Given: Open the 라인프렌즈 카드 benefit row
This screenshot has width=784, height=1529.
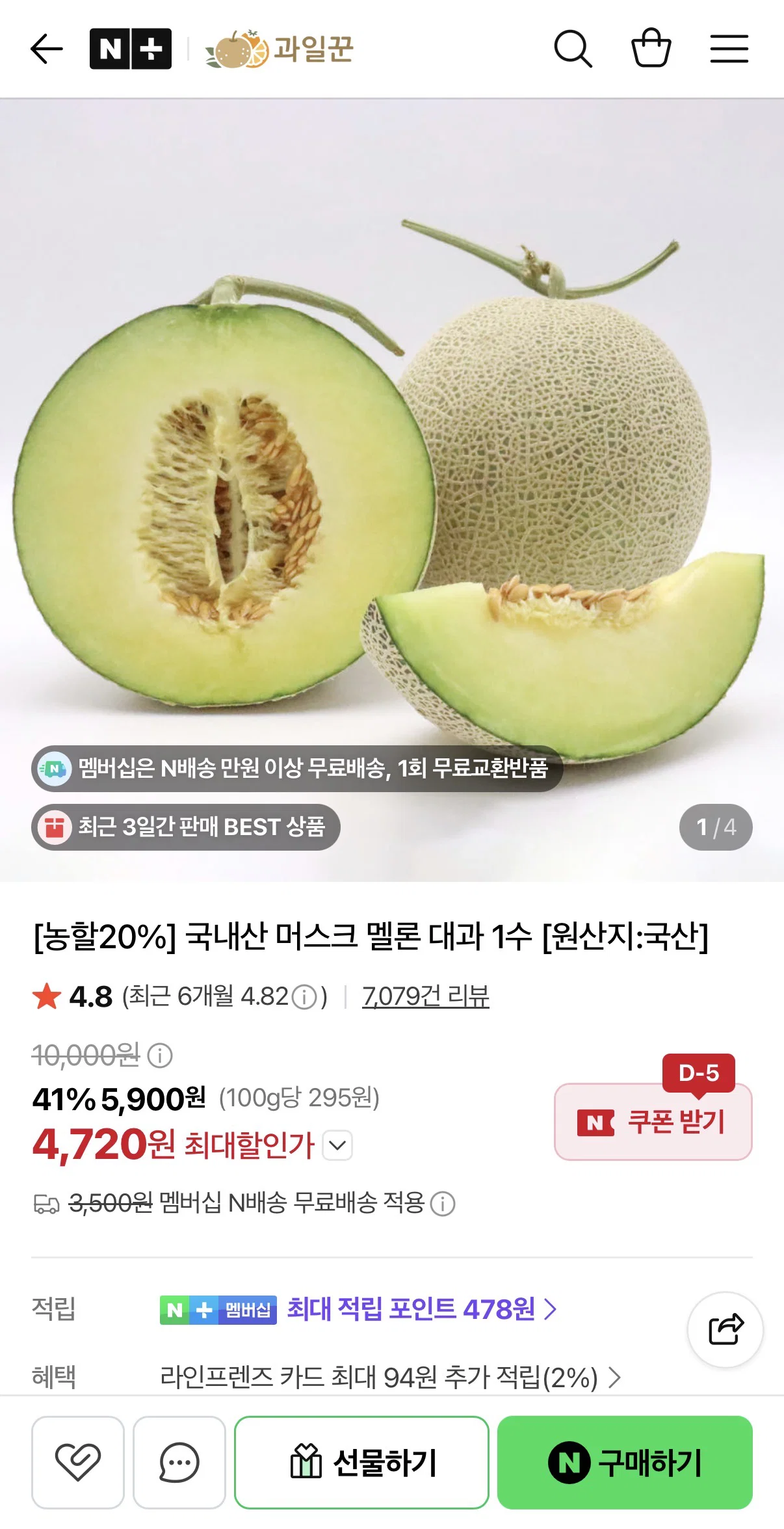Looking at the screenshot, I should (390, 1376).
